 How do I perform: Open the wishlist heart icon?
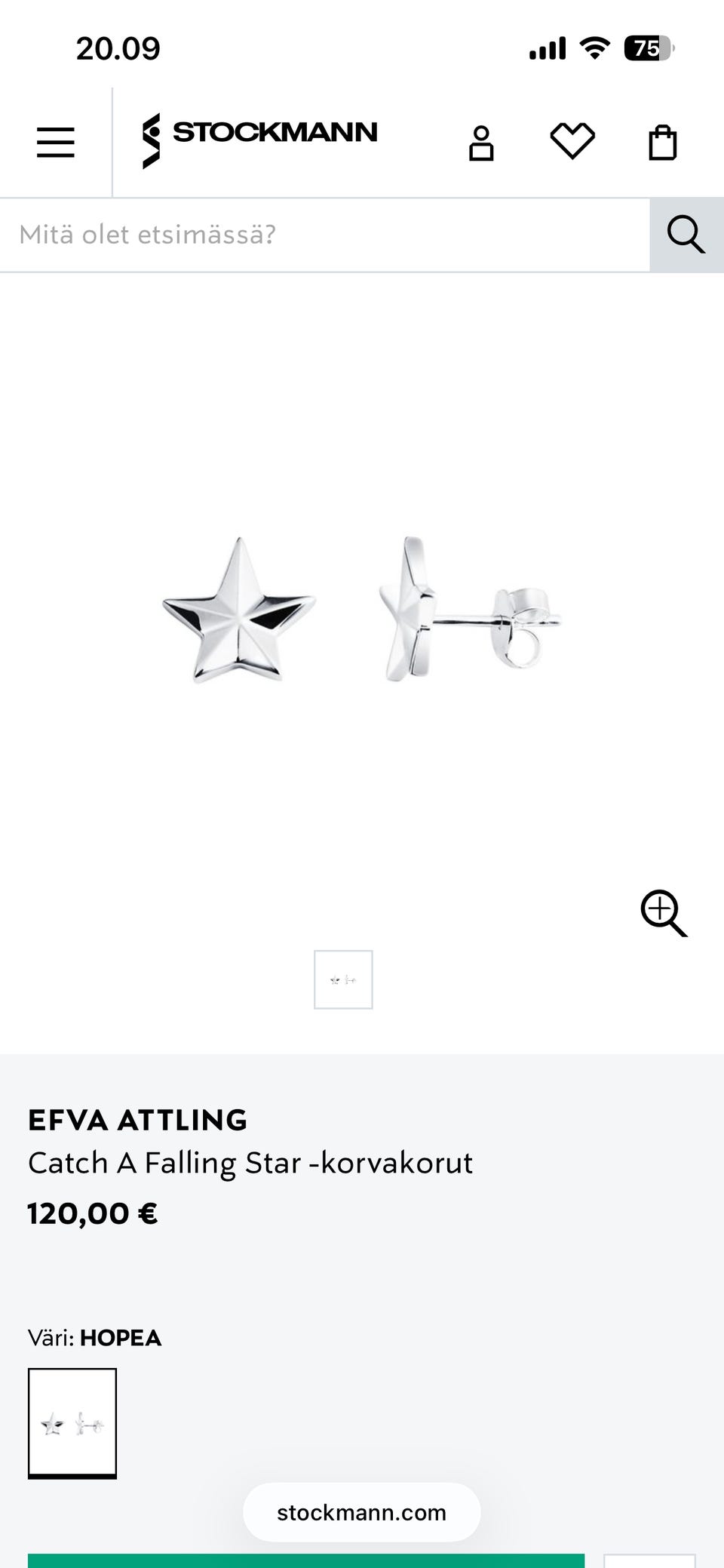coord(572,141)
